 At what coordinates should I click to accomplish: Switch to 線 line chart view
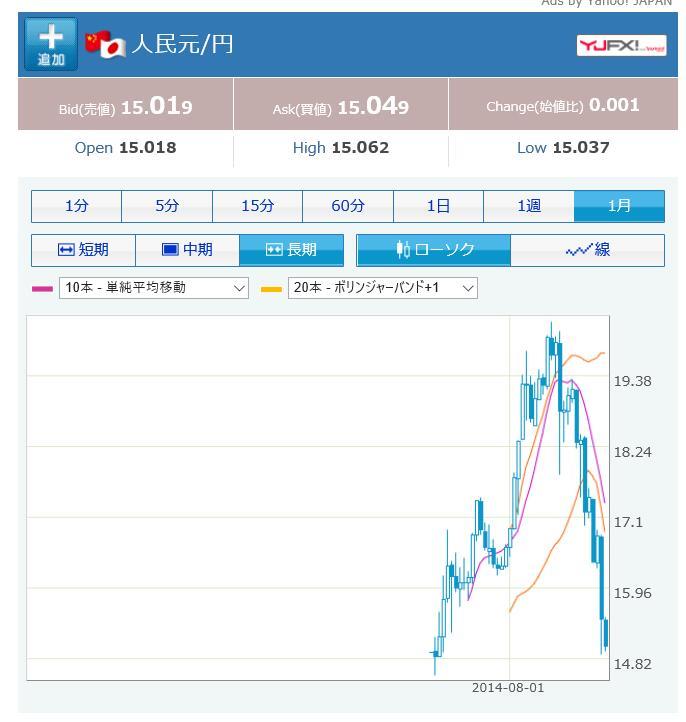pos(587,250)
